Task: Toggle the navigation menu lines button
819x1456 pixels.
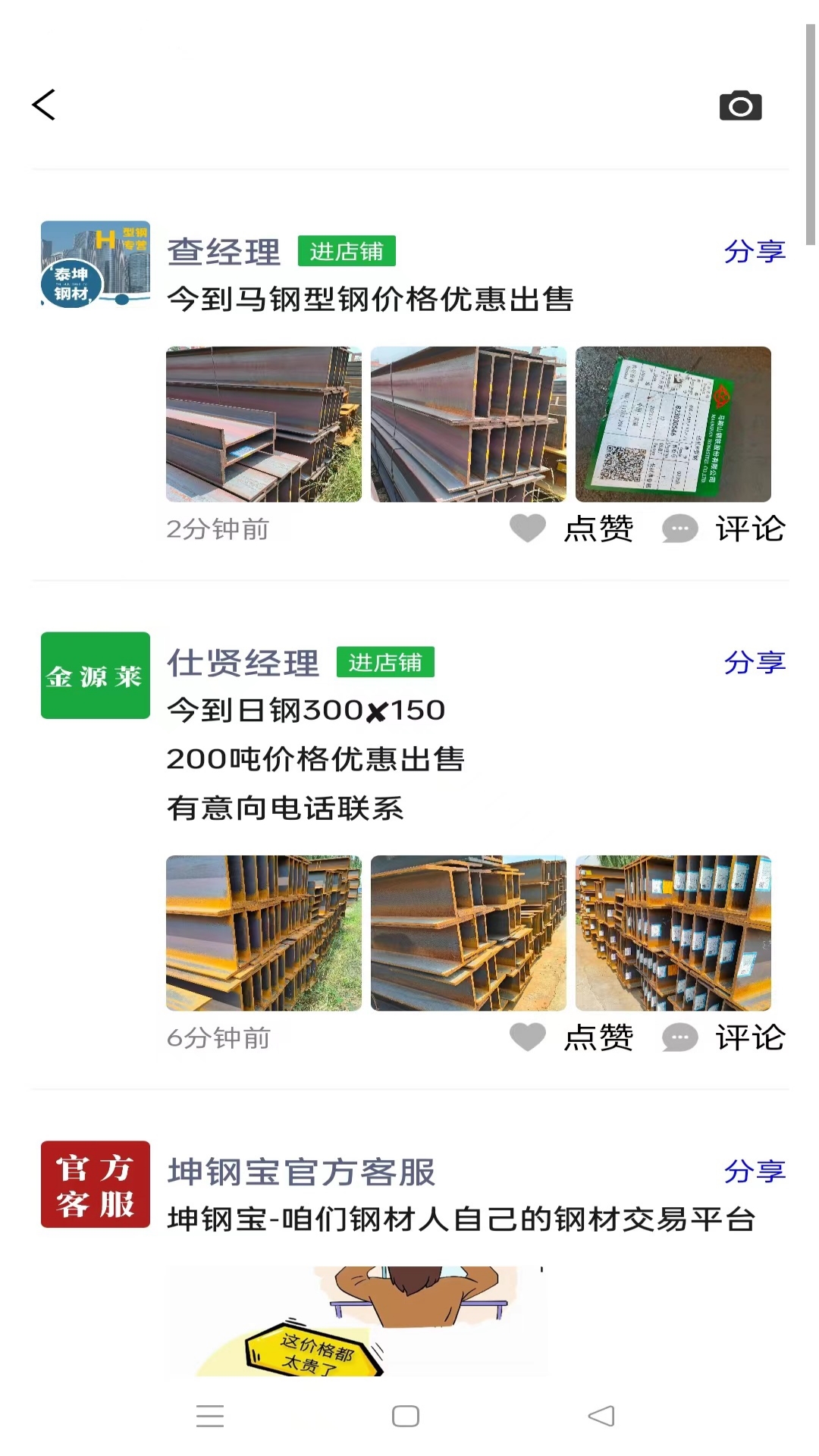Action: click(x=210, y=1414)
